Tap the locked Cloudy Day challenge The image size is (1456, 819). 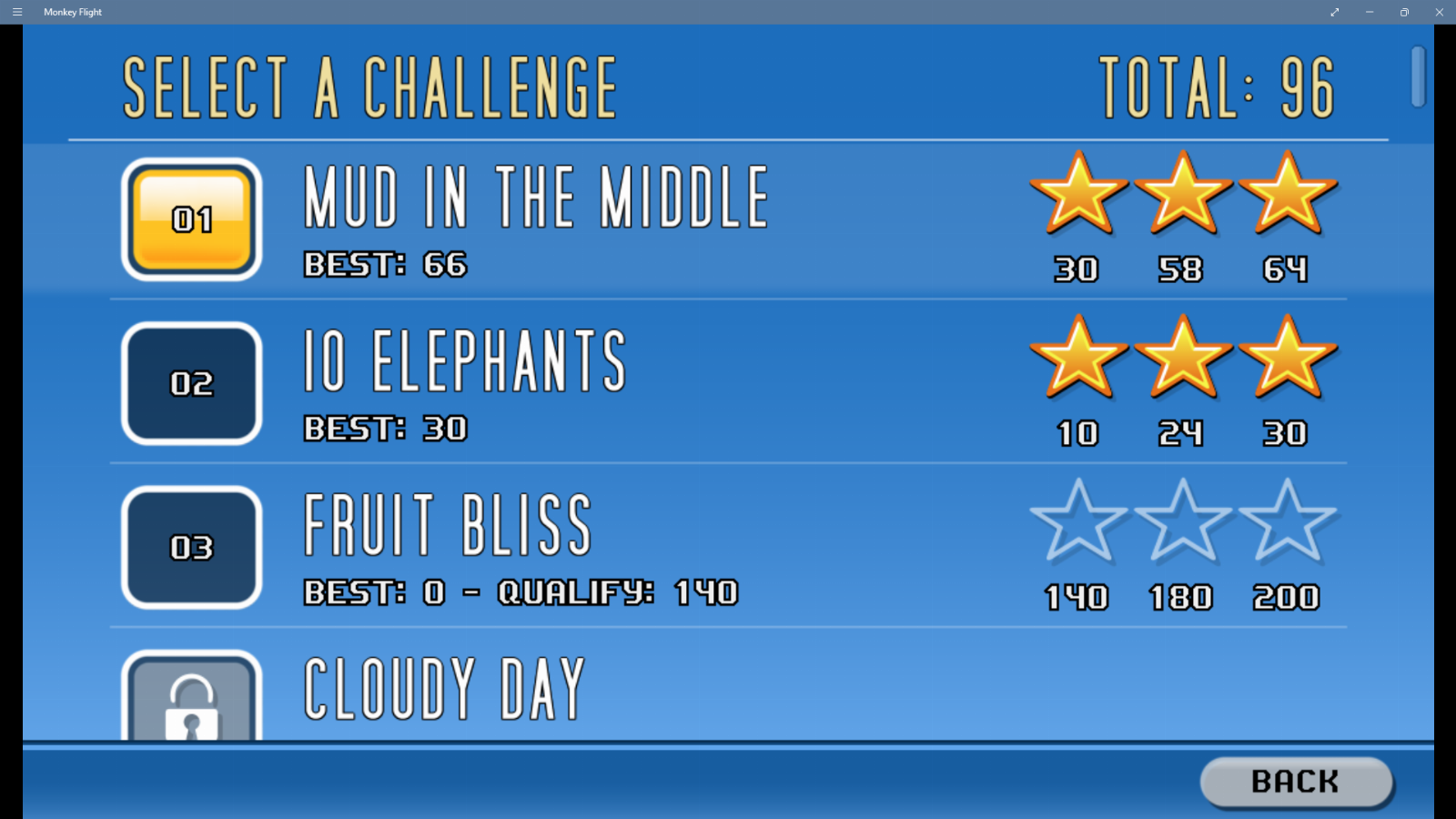(192, 701)
